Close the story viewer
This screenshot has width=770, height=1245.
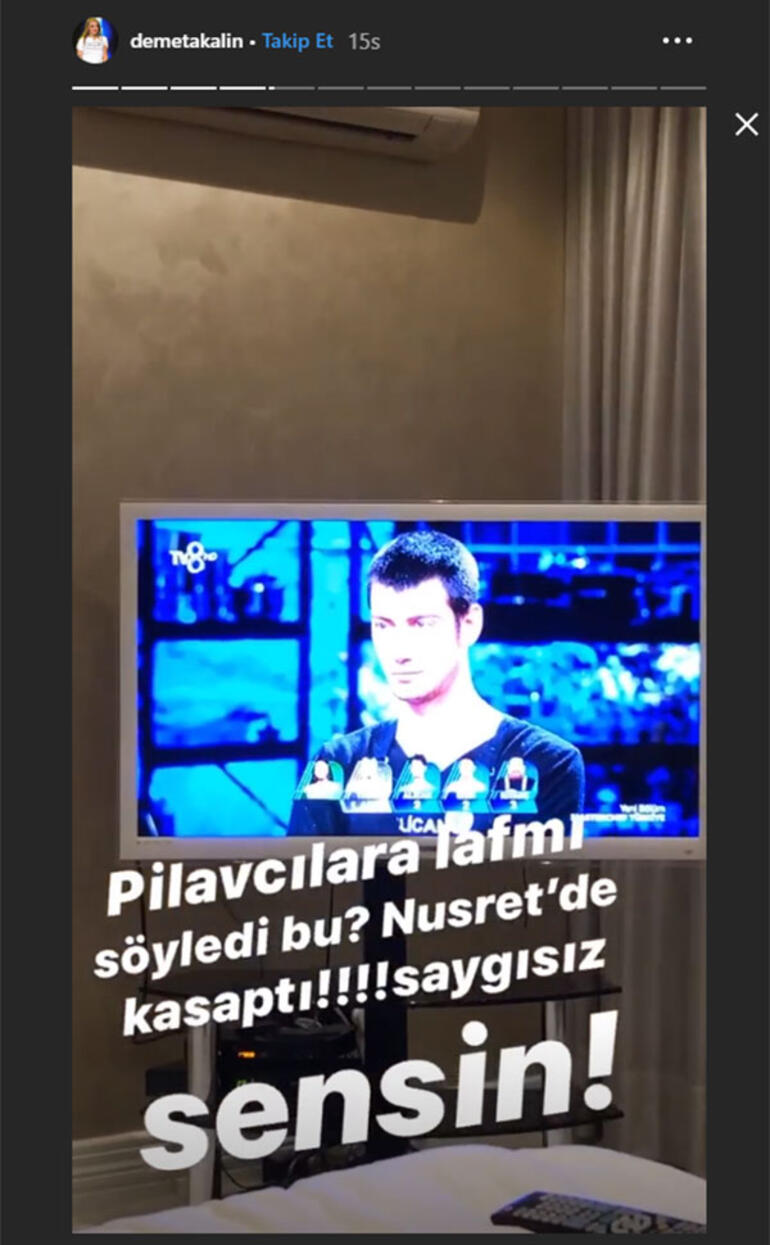746,124
